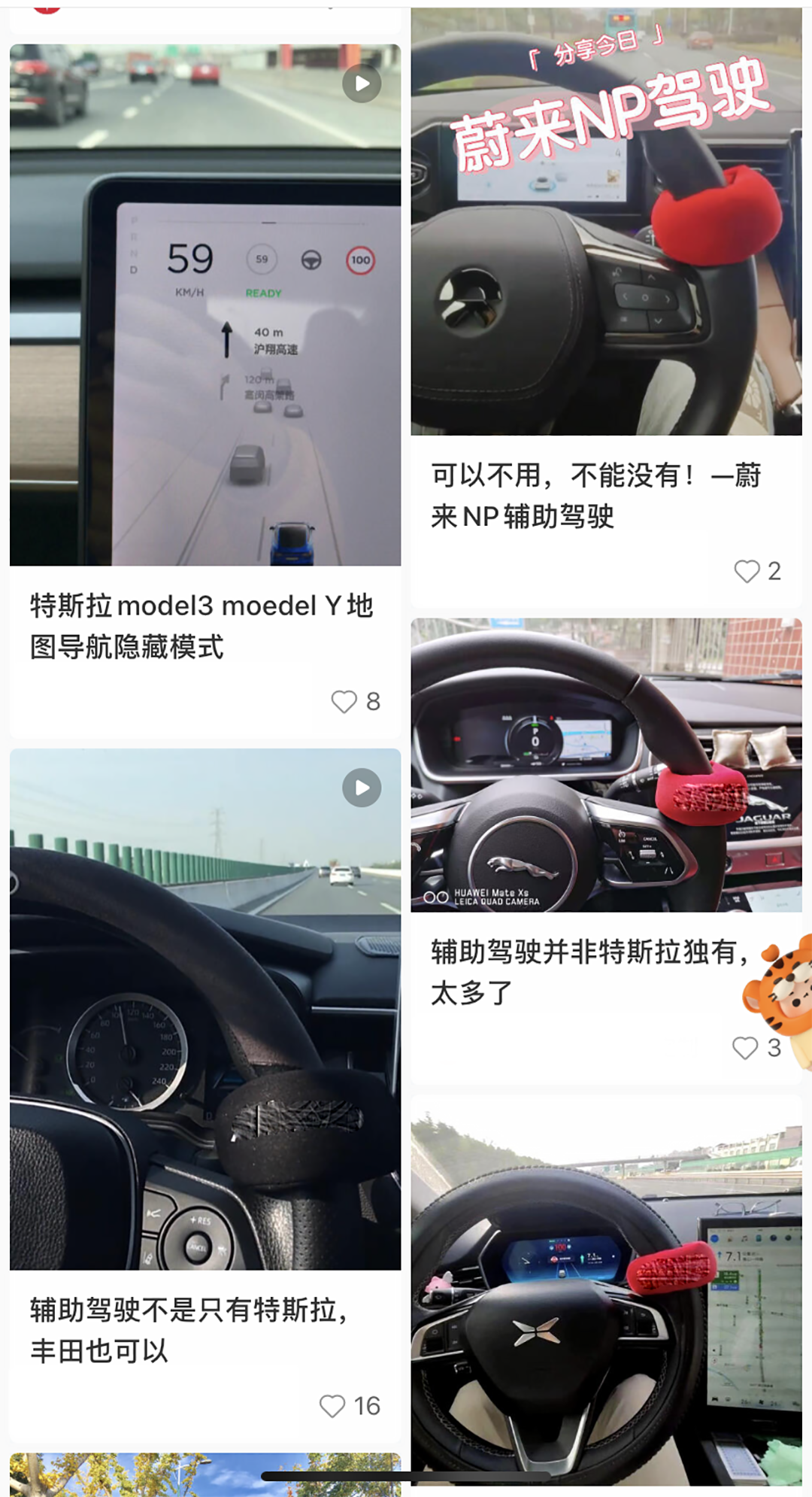Like the 蔚来NP辅助驾驶 post
The image size is (812, 1497).
pos(747,572)
